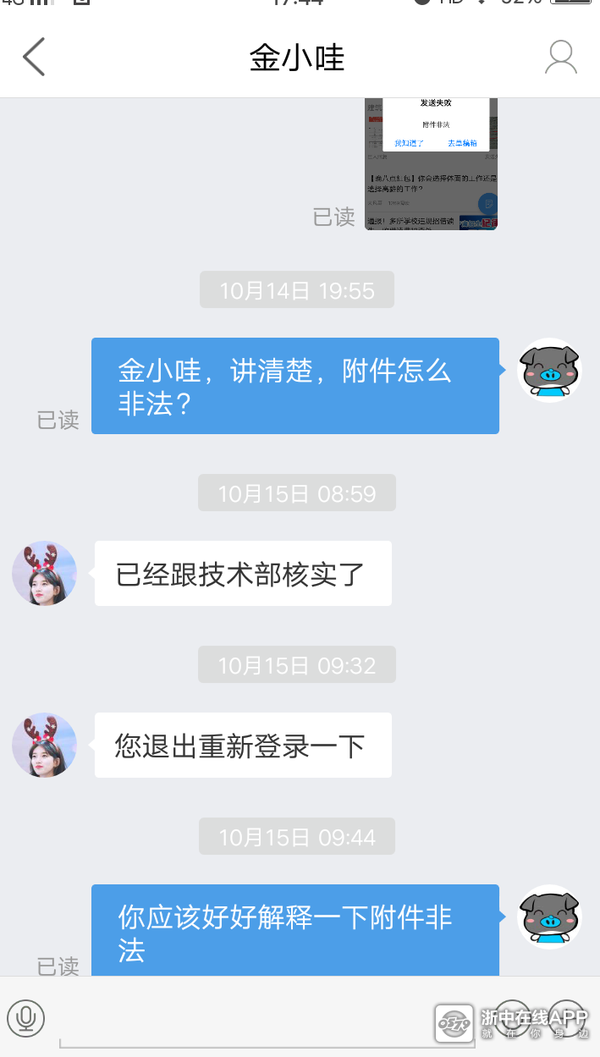600x1057 pixels.
Task: Go back from the 金小哇 chat
Action: point(34,57)
